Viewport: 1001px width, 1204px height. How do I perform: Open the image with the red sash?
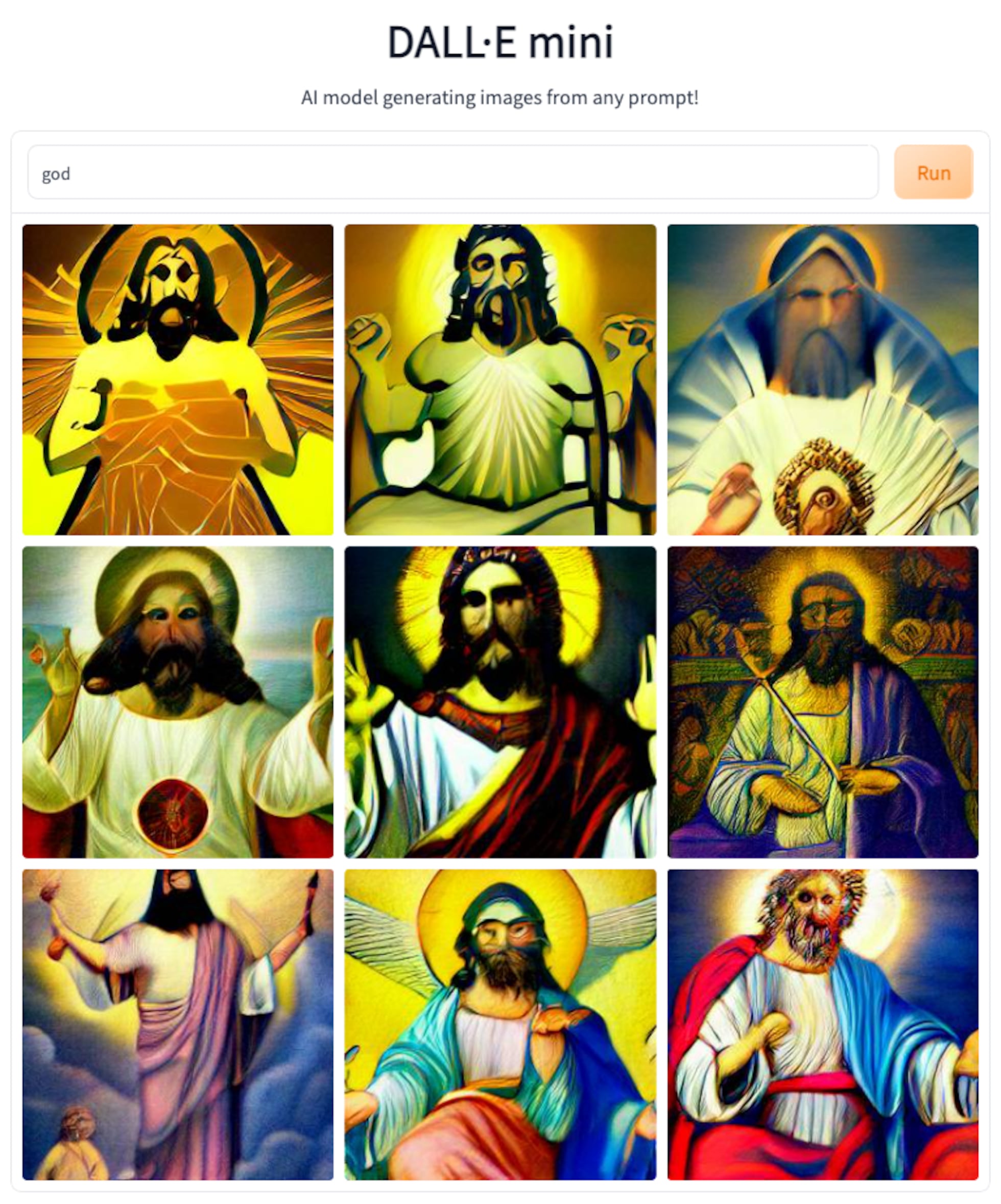point(500,702)
